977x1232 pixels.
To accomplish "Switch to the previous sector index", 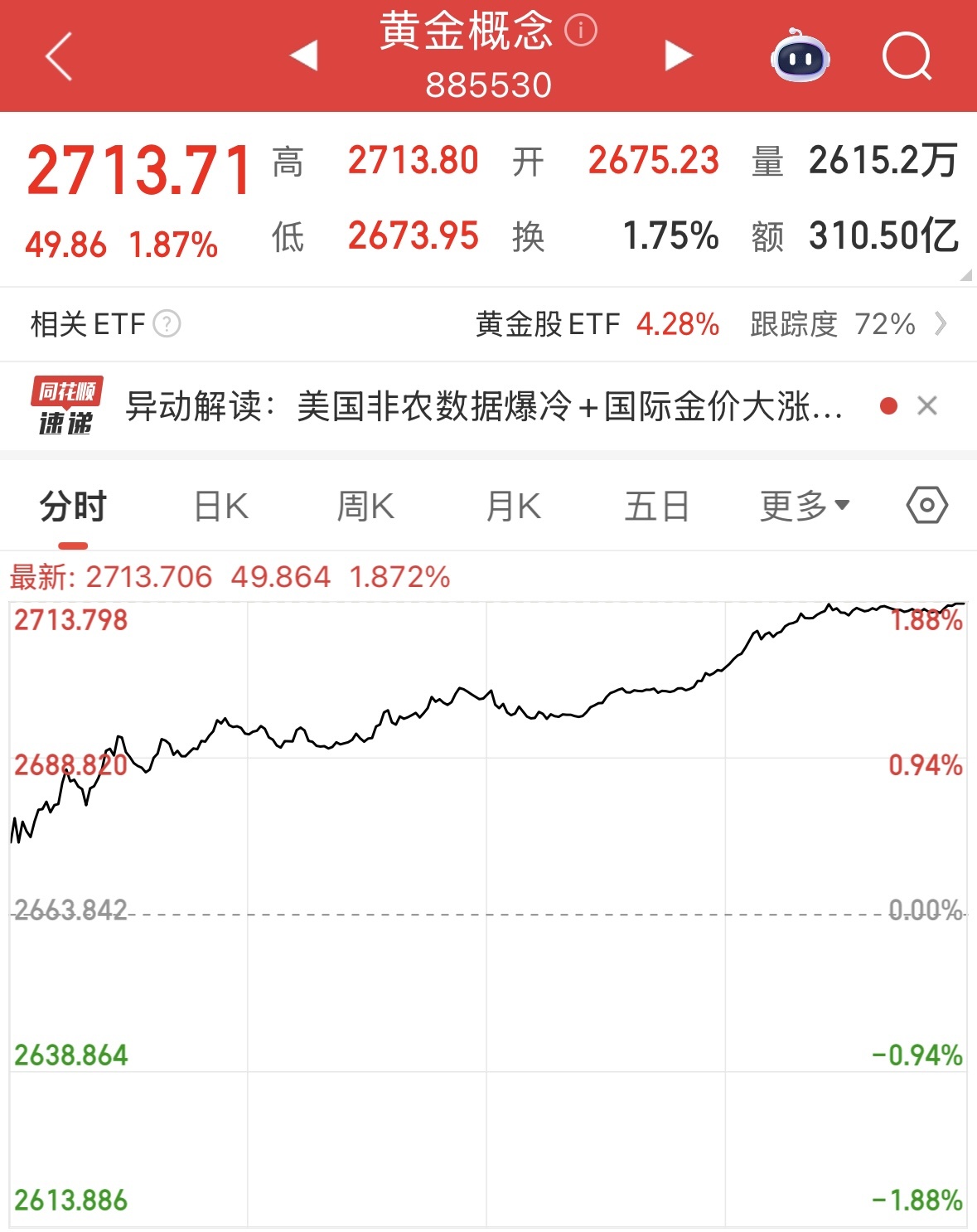I will 303,56.
